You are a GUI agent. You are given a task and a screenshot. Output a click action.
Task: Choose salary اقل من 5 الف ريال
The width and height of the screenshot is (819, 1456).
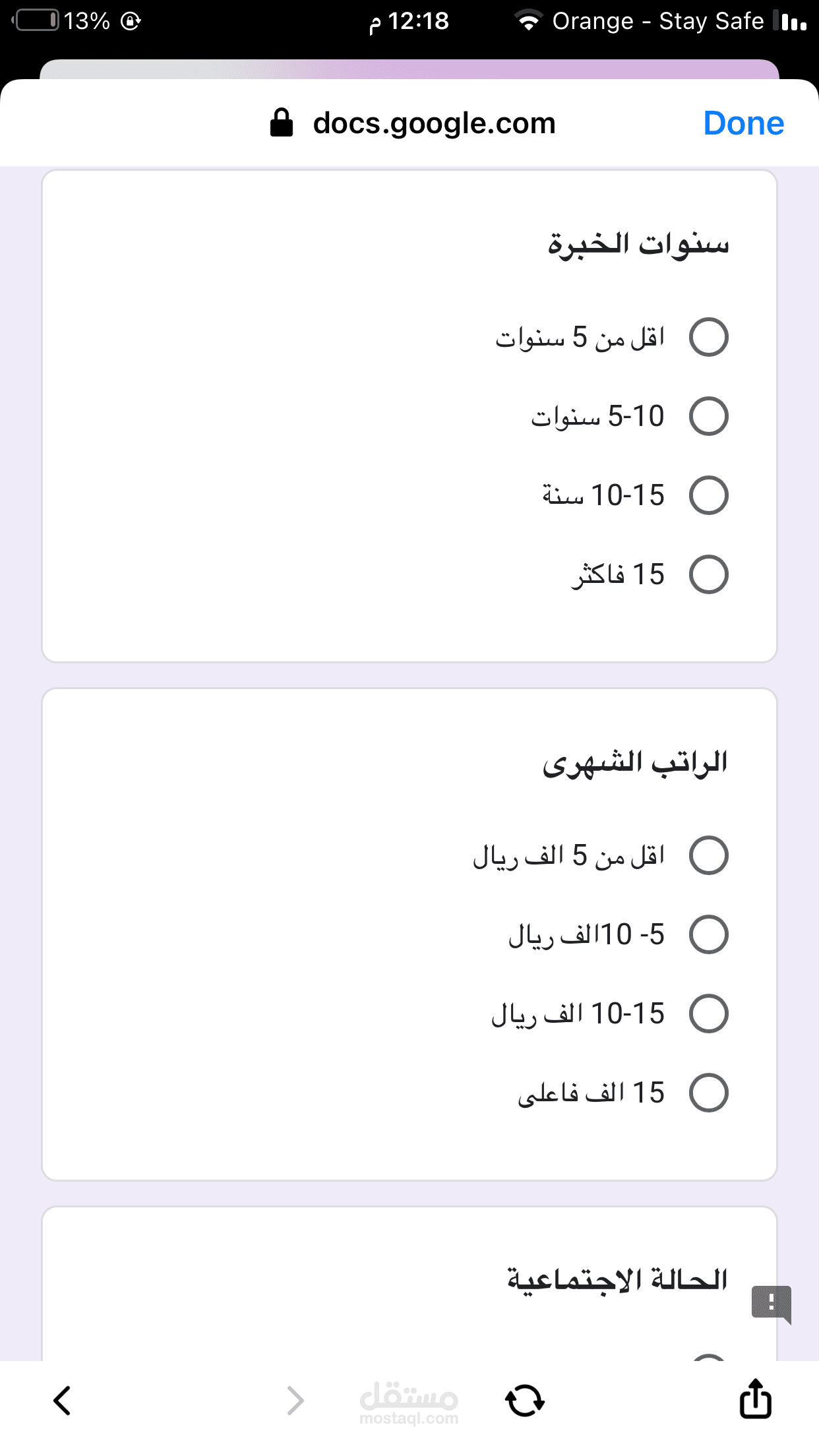click(x=708, y=855)
